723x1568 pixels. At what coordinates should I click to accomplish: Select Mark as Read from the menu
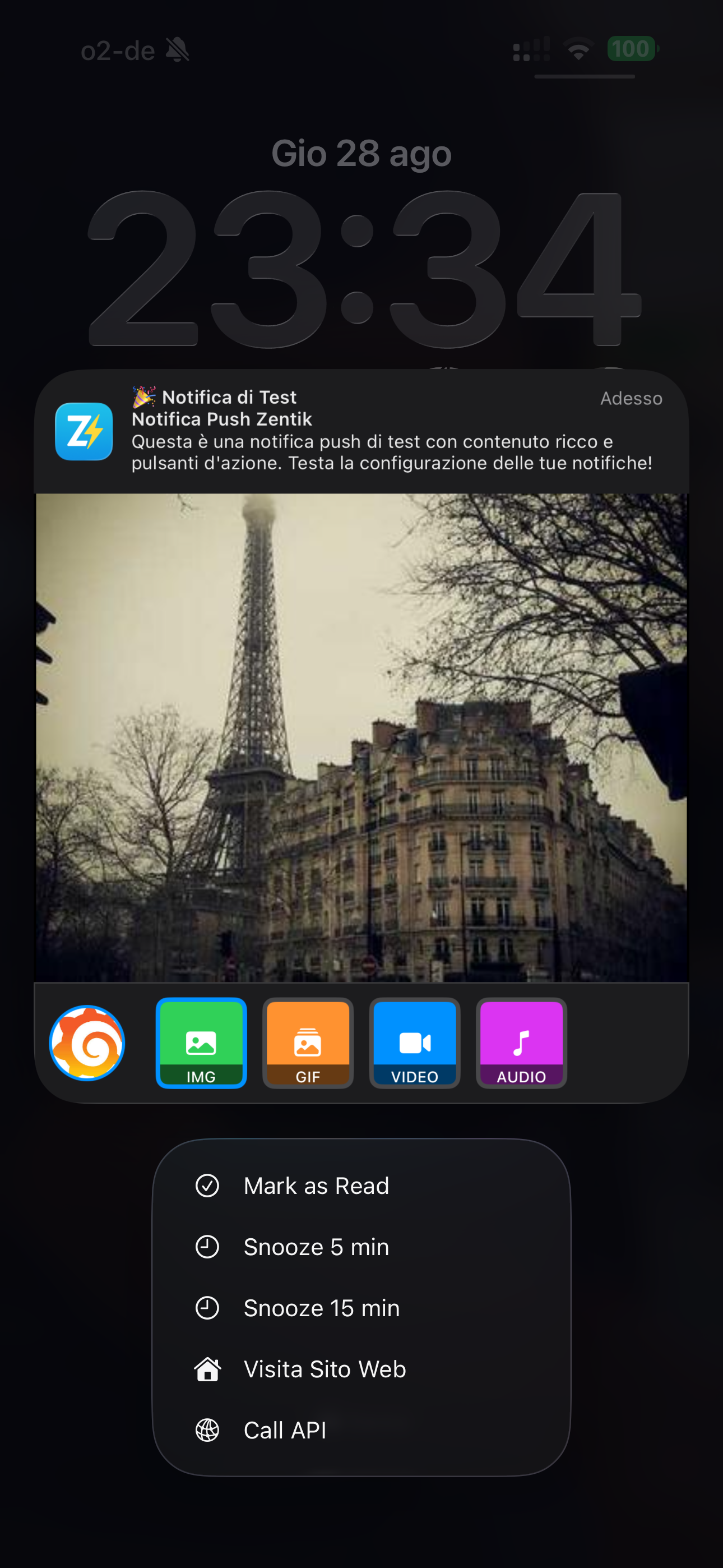tap(316, 1184)
